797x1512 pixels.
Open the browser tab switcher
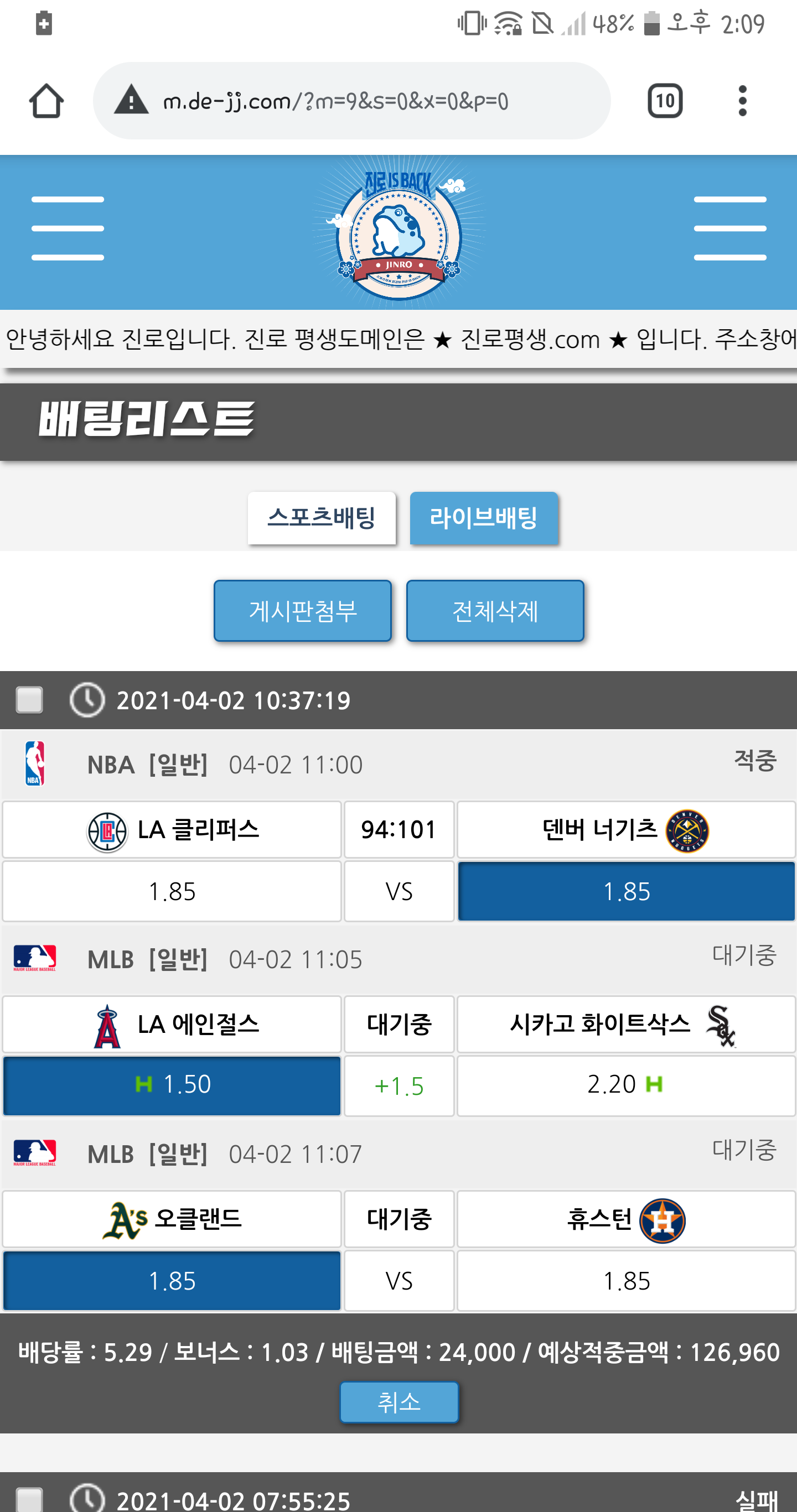(664, 101)
